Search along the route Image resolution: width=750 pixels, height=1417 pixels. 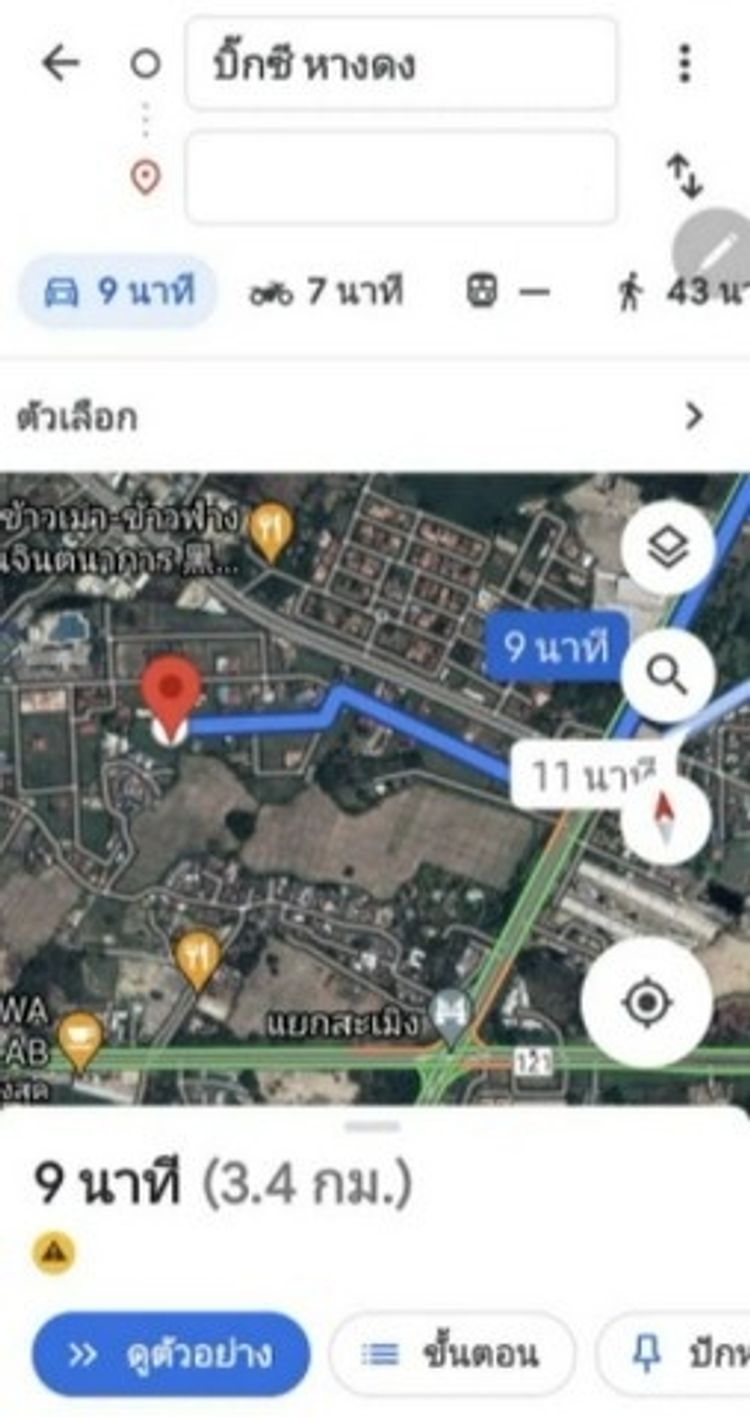click(x=667, y=676)
